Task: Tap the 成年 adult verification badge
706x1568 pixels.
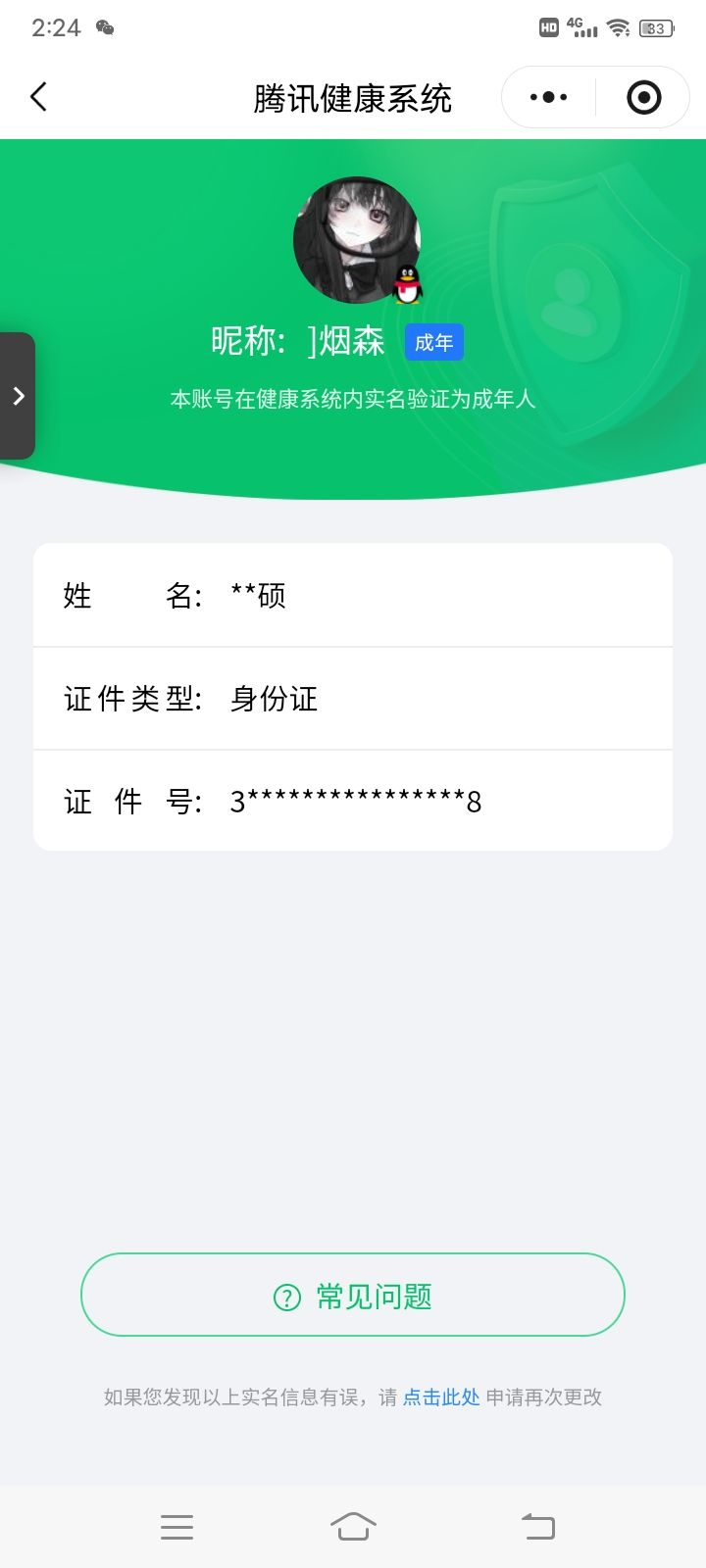Action: (434, 341)
